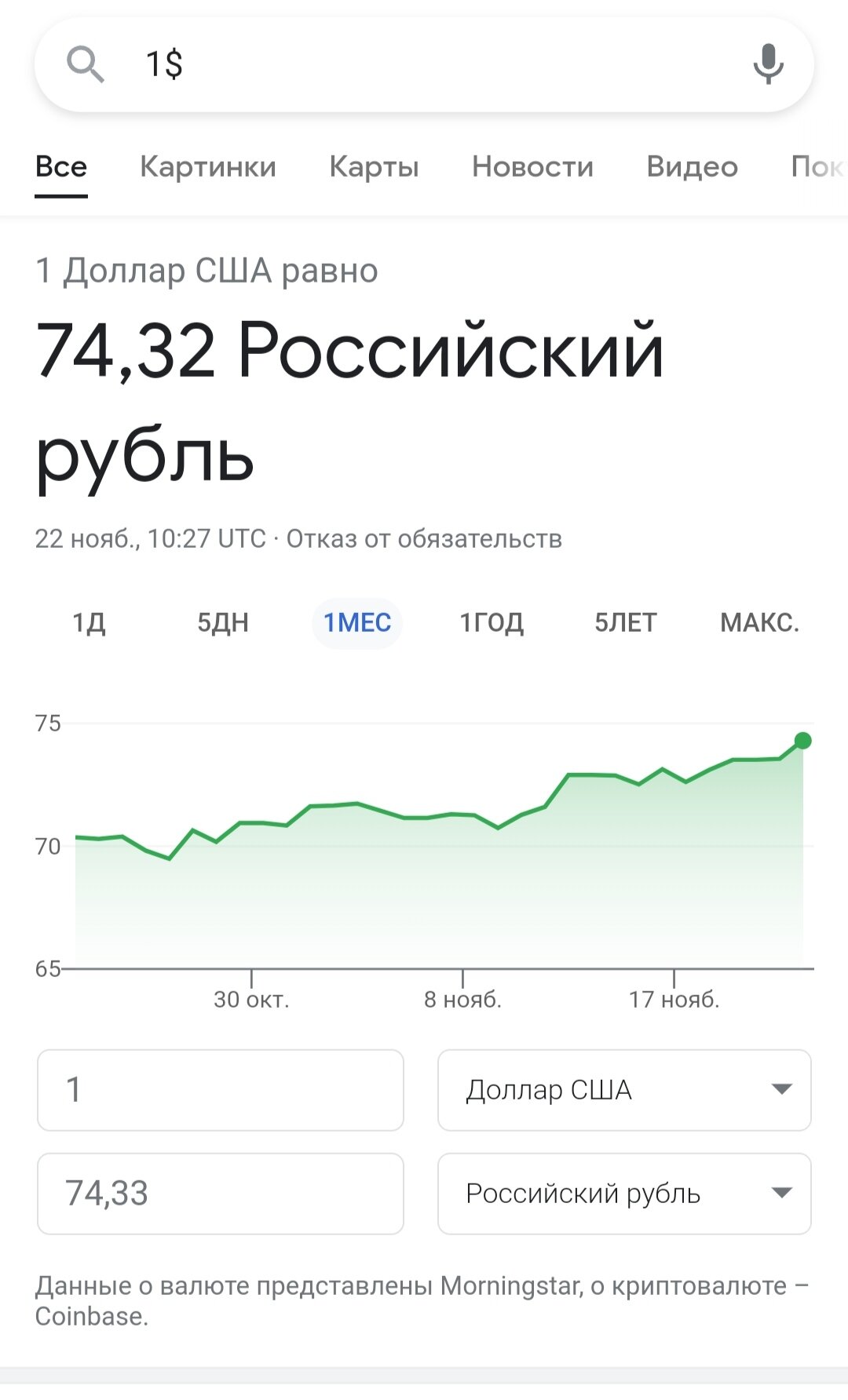Select the 1МЕС chart range
Image resolution: width=848 pixels, height=1400 pixels.
pyautogui.click(x=357, y=623)
